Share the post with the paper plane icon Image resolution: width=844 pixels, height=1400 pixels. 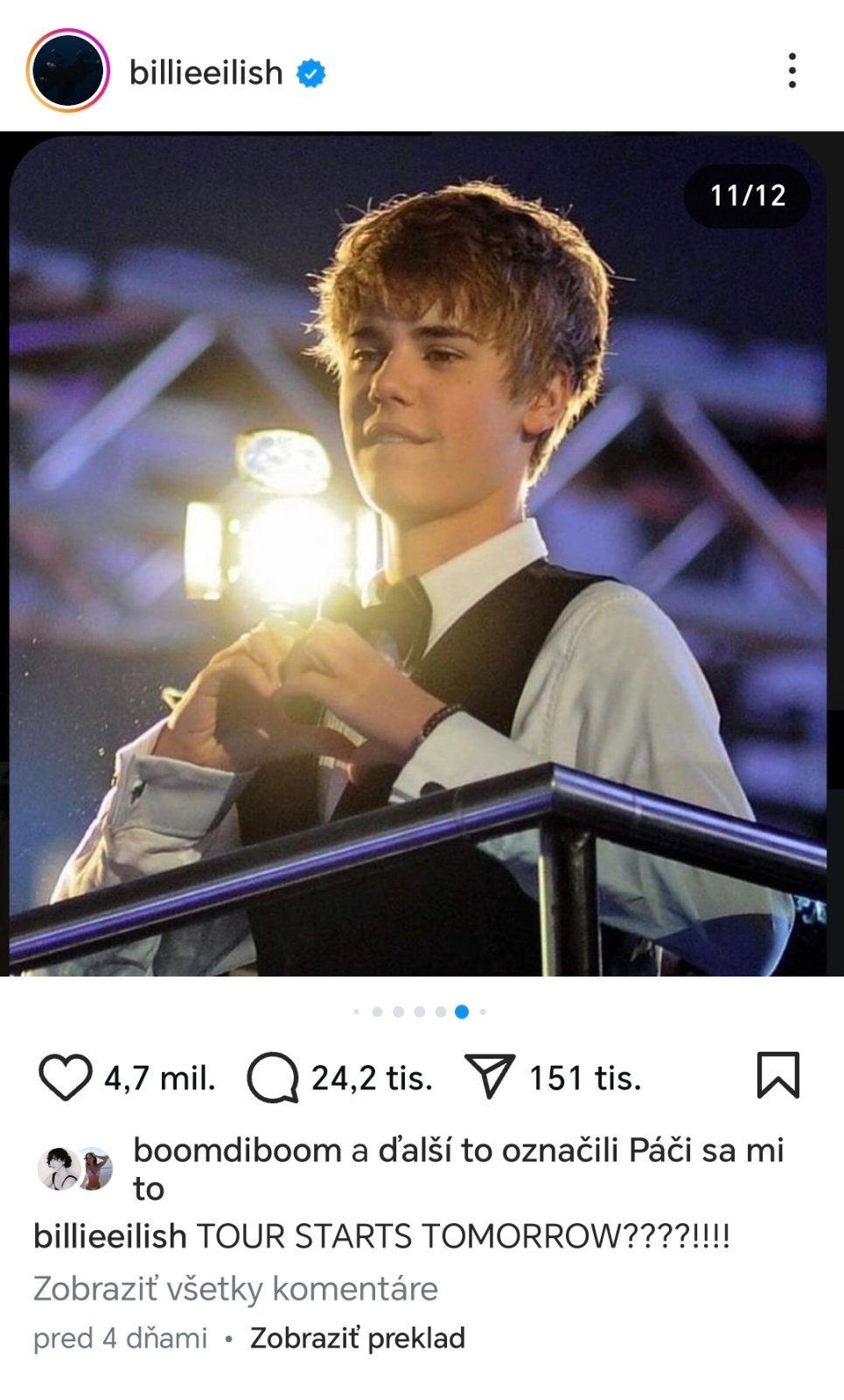[x=490, y=1076]
